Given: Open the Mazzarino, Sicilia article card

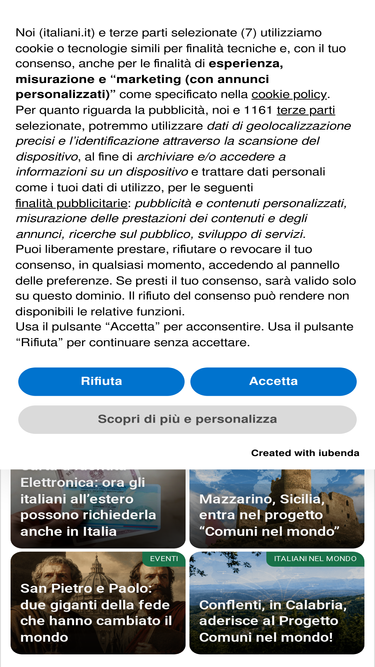Looking at the screenshot, I should [x=277, y=508].
